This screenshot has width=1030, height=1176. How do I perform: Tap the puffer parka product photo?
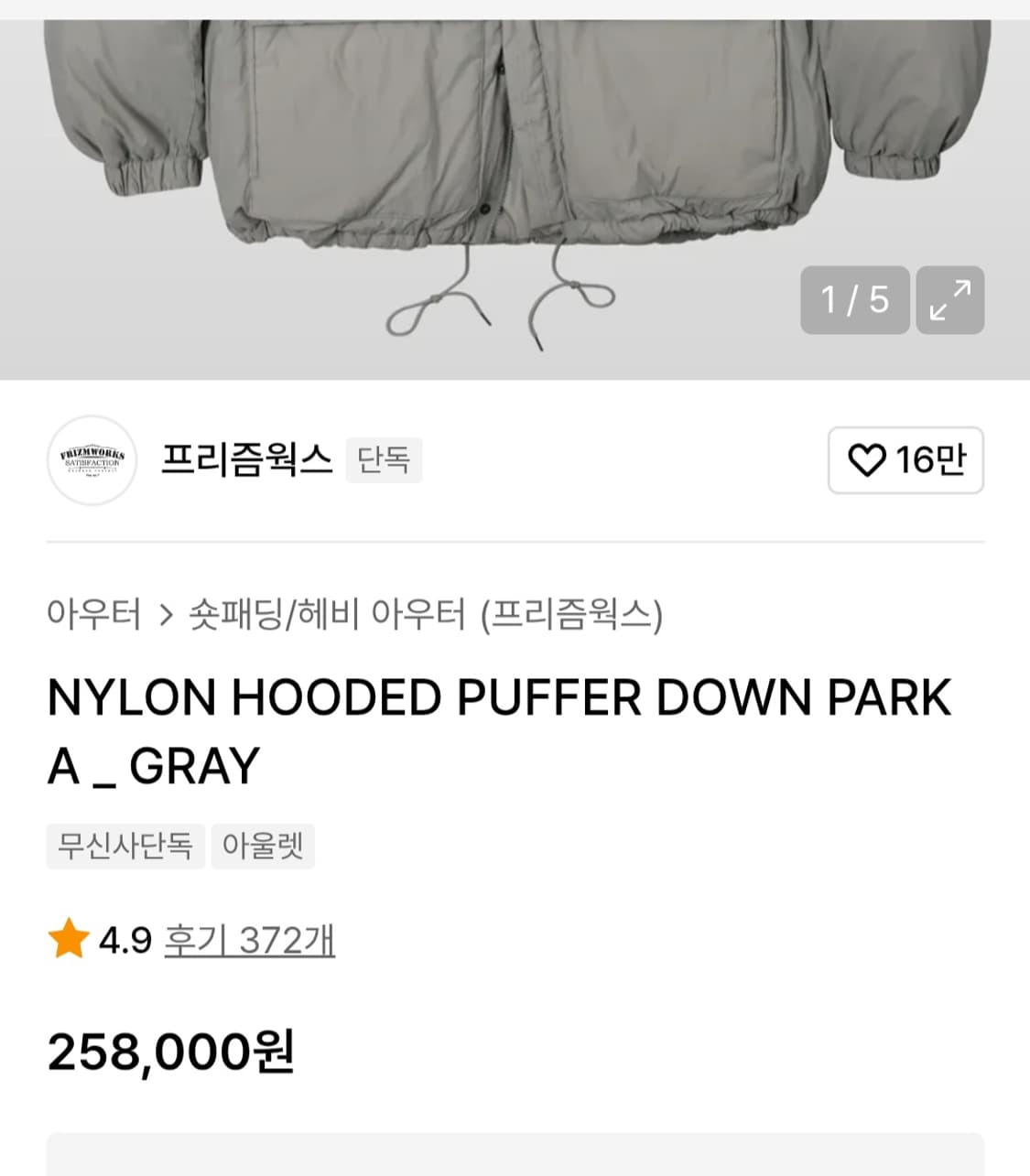[x=513, y=165]
